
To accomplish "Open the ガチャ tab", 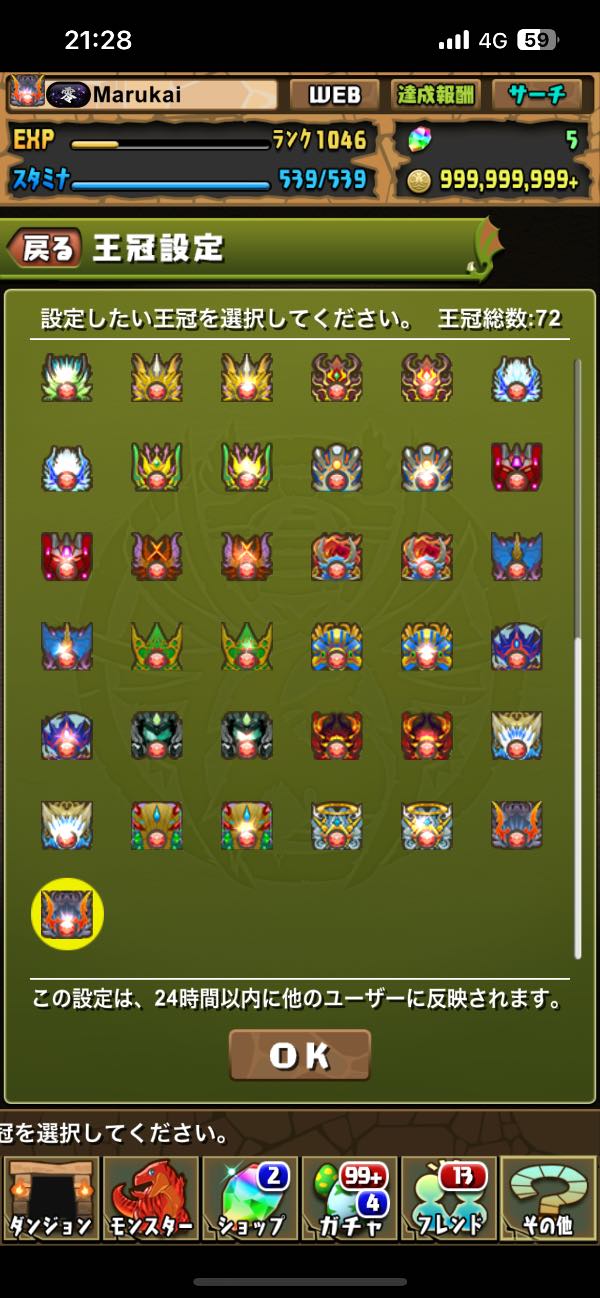I will coord(349,1198).
